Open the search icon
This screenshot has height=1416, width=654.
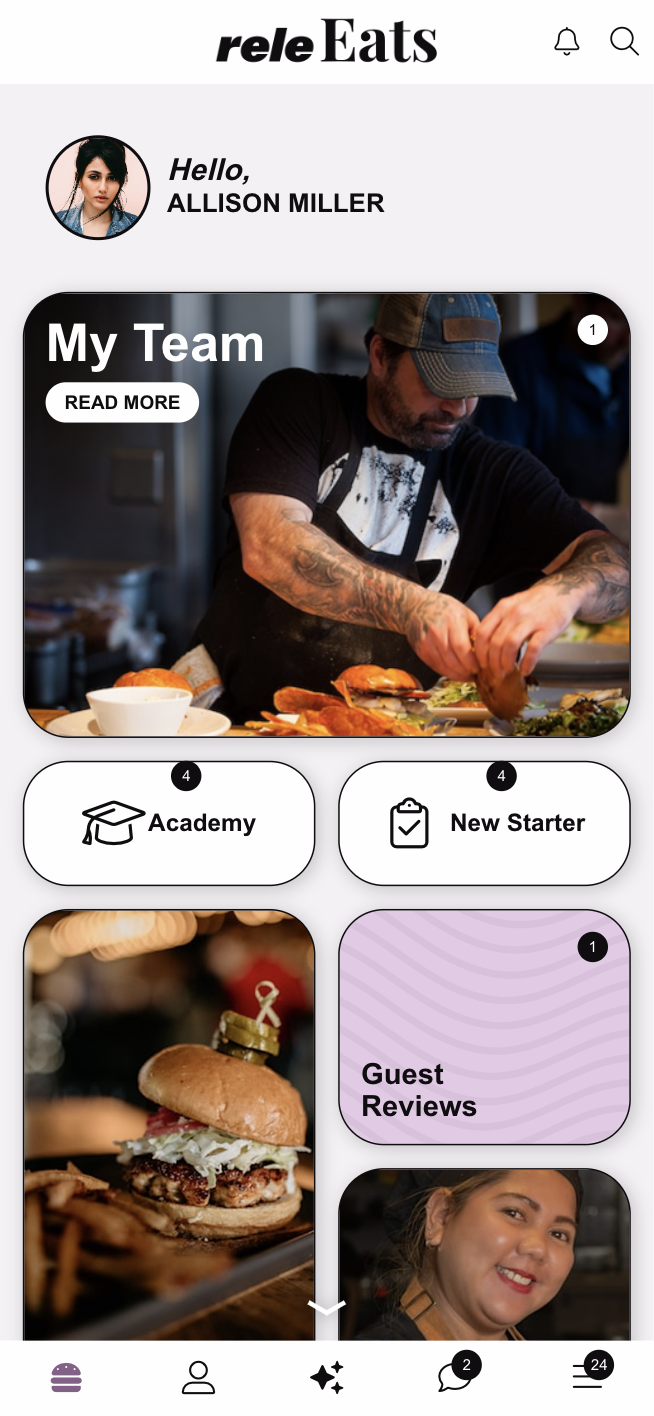coord(624,42)
